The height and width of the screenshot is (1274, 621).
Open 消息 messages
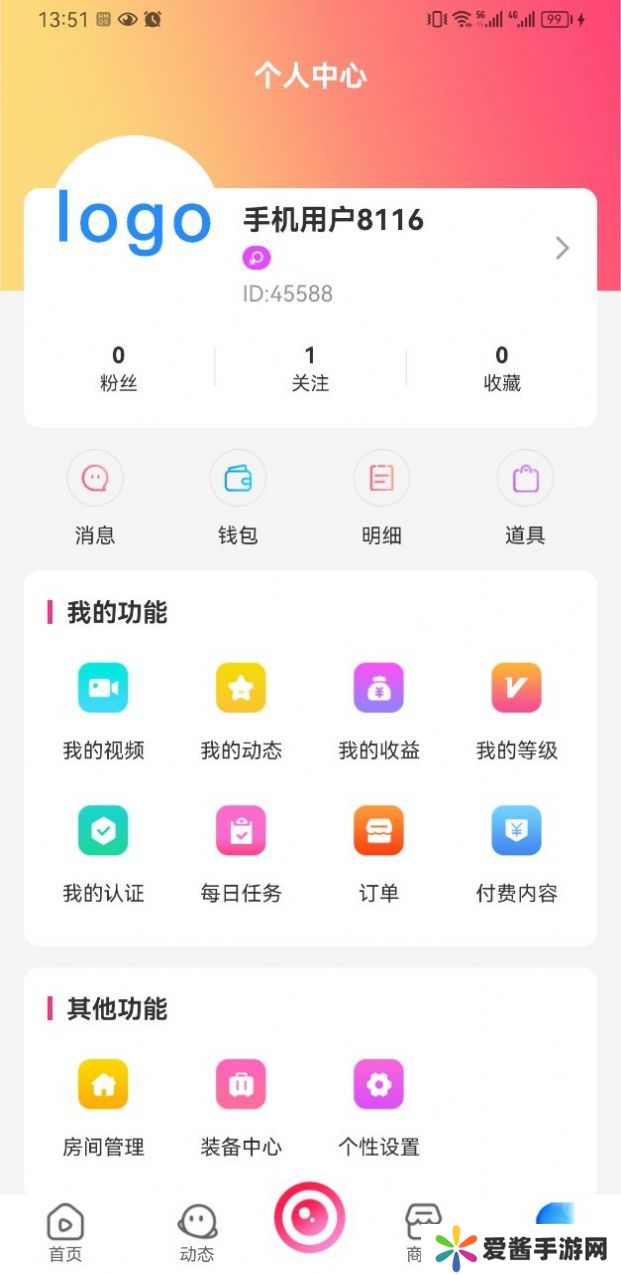(95, 497)
